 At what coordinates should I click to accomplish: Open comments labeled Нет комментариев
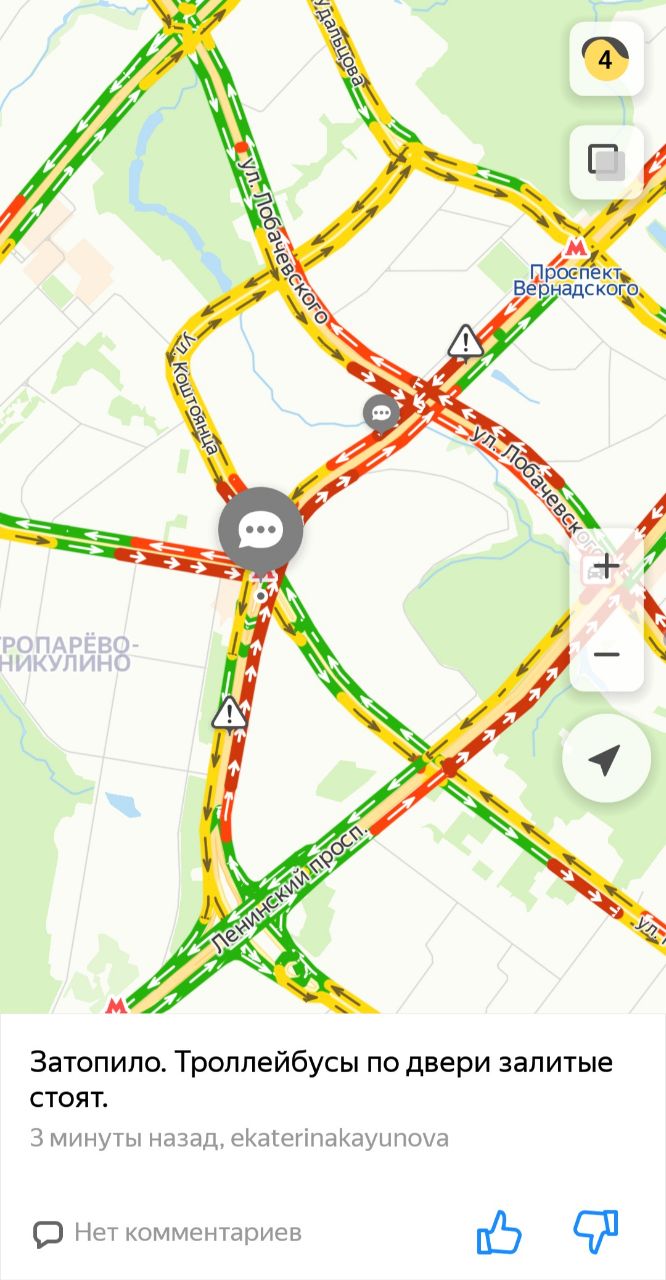(167, 1233)
